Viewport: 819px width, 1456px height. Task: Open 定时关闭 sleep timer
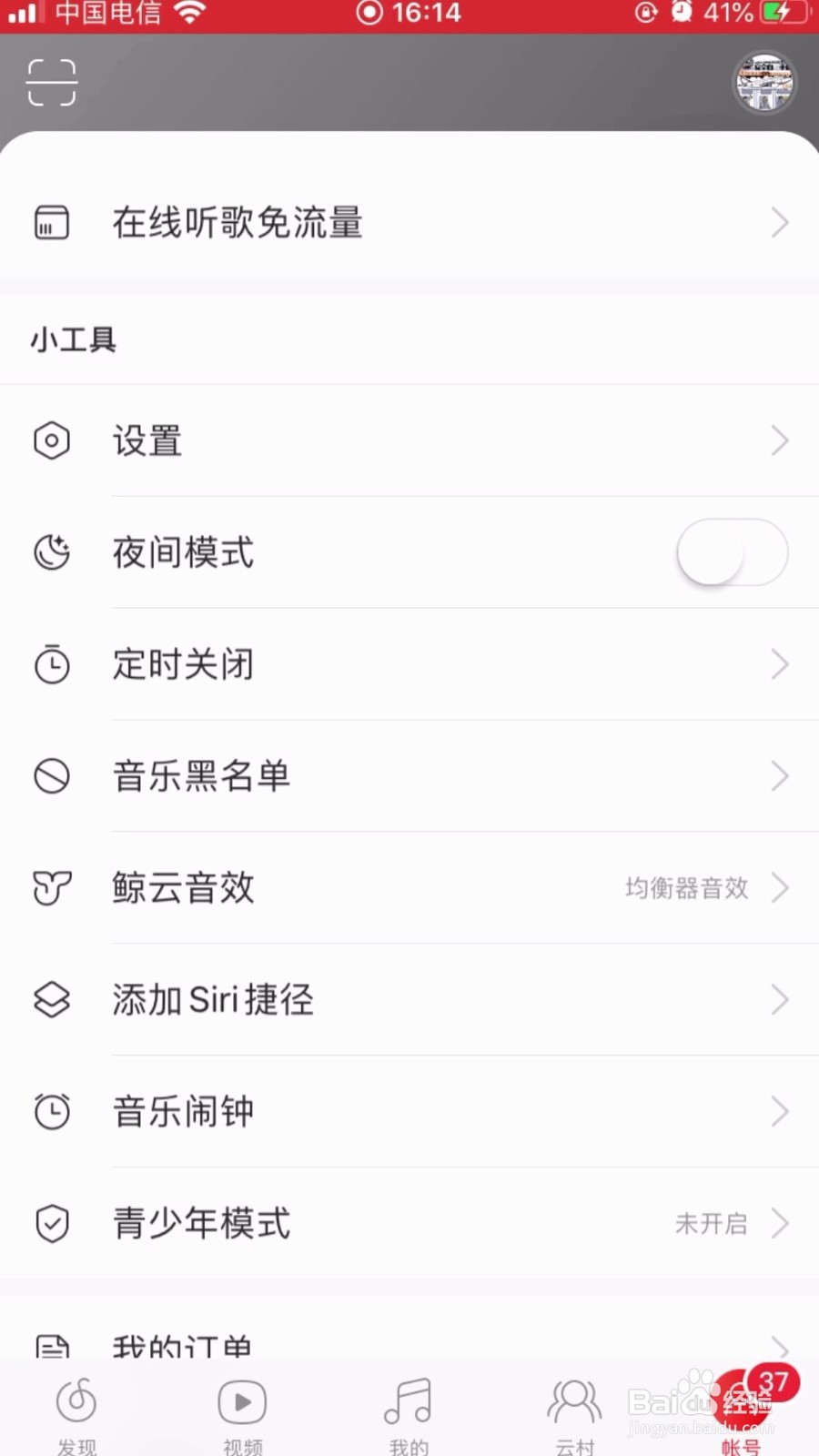point(409,664)
